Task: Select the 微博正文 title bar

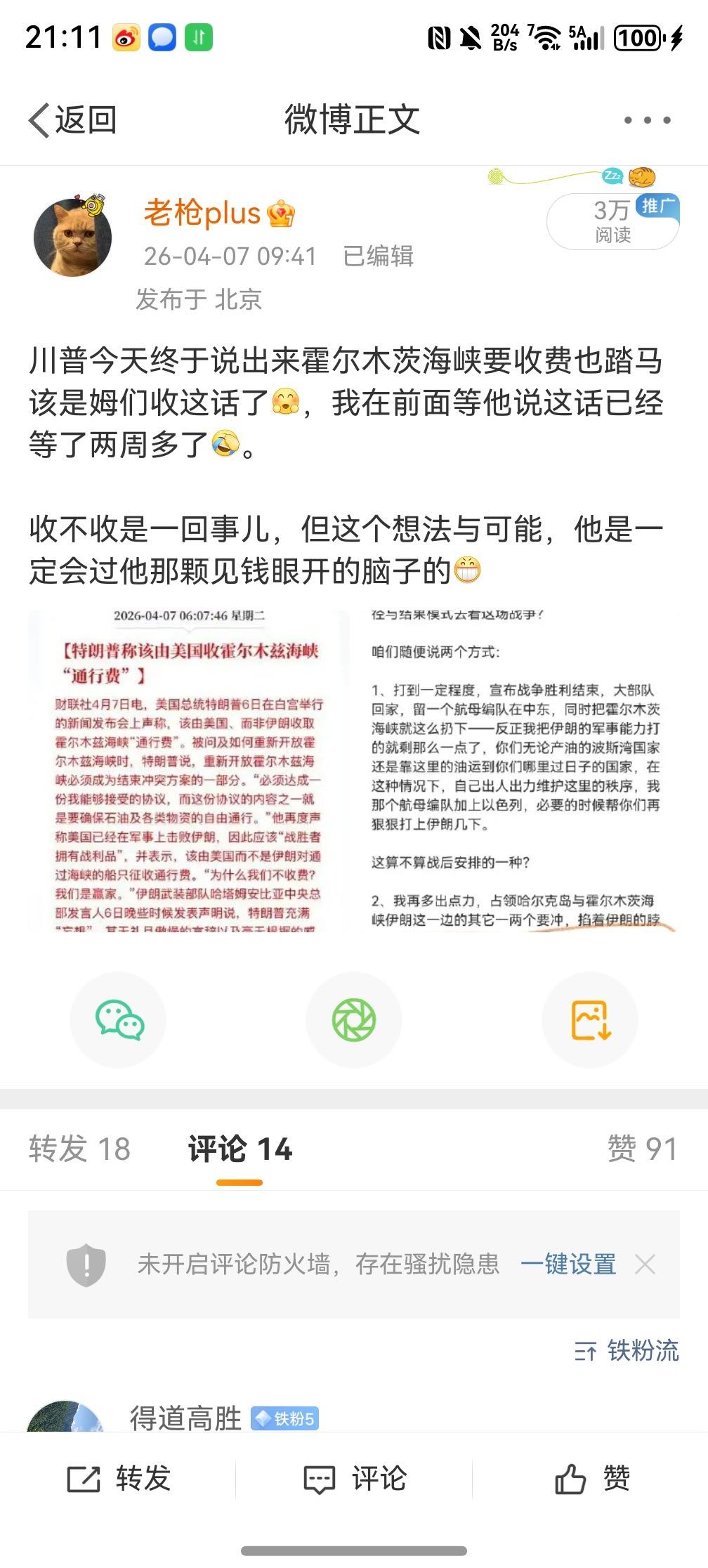Action: point(353,119)
